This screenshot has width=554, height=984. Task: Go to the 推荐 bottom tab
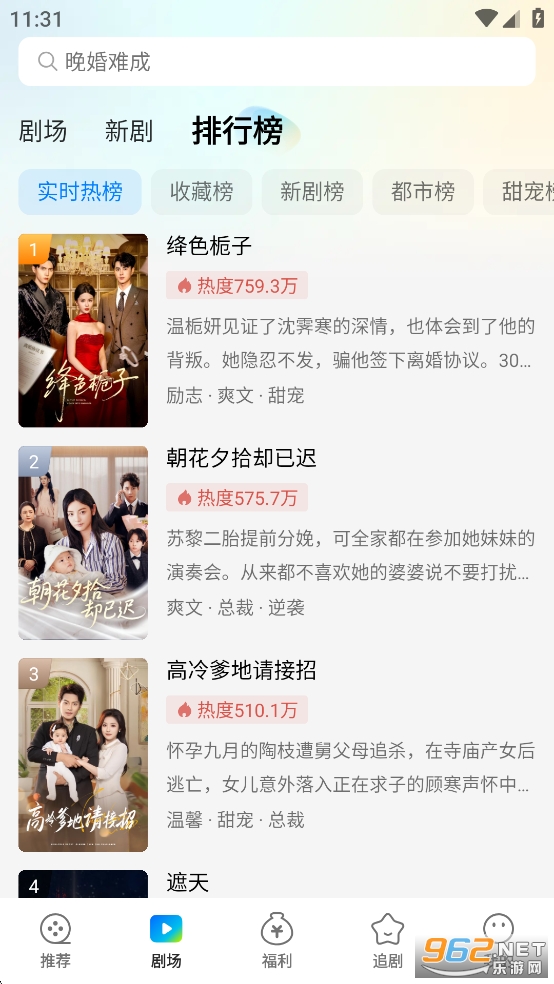coord(55,941)
